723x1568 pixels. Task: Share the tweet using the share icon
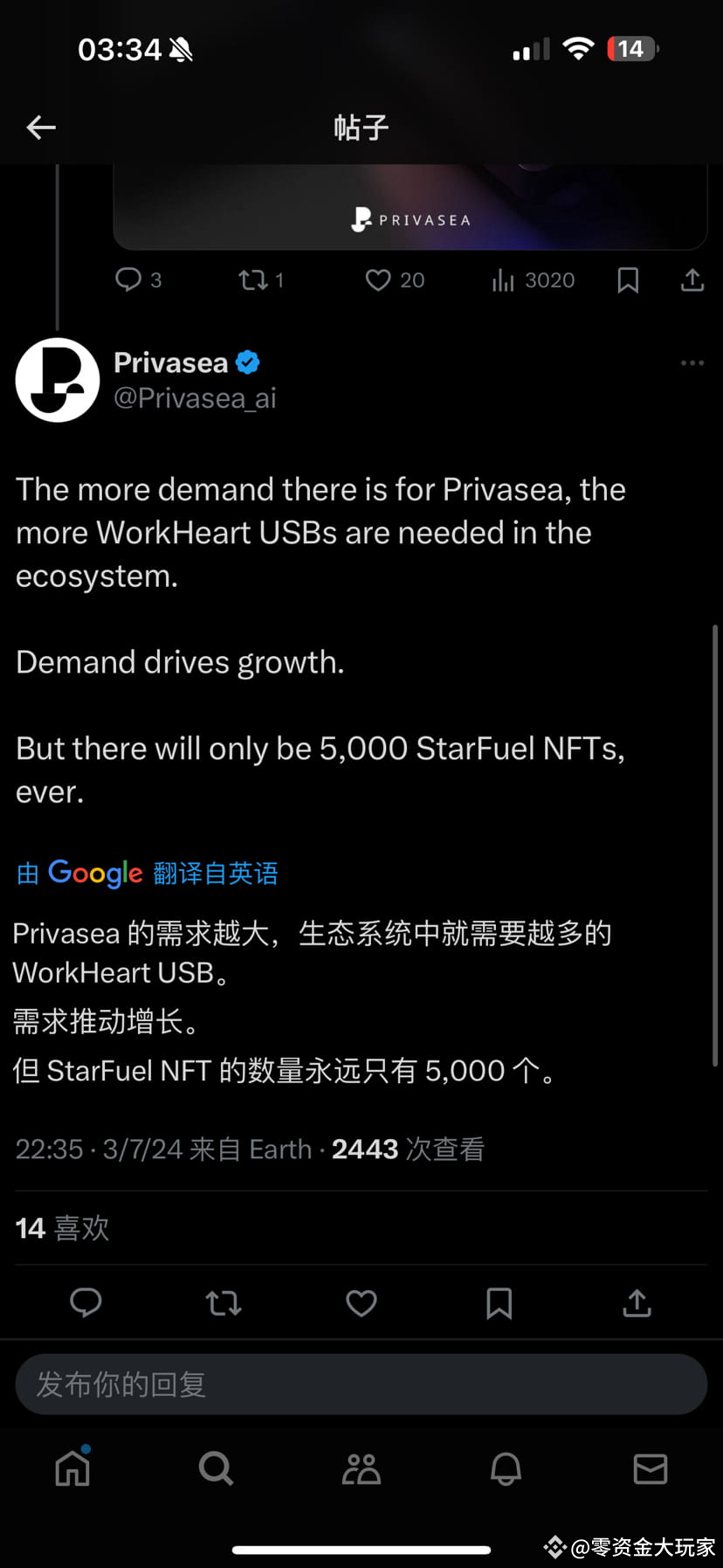(x=637, y=1302)
